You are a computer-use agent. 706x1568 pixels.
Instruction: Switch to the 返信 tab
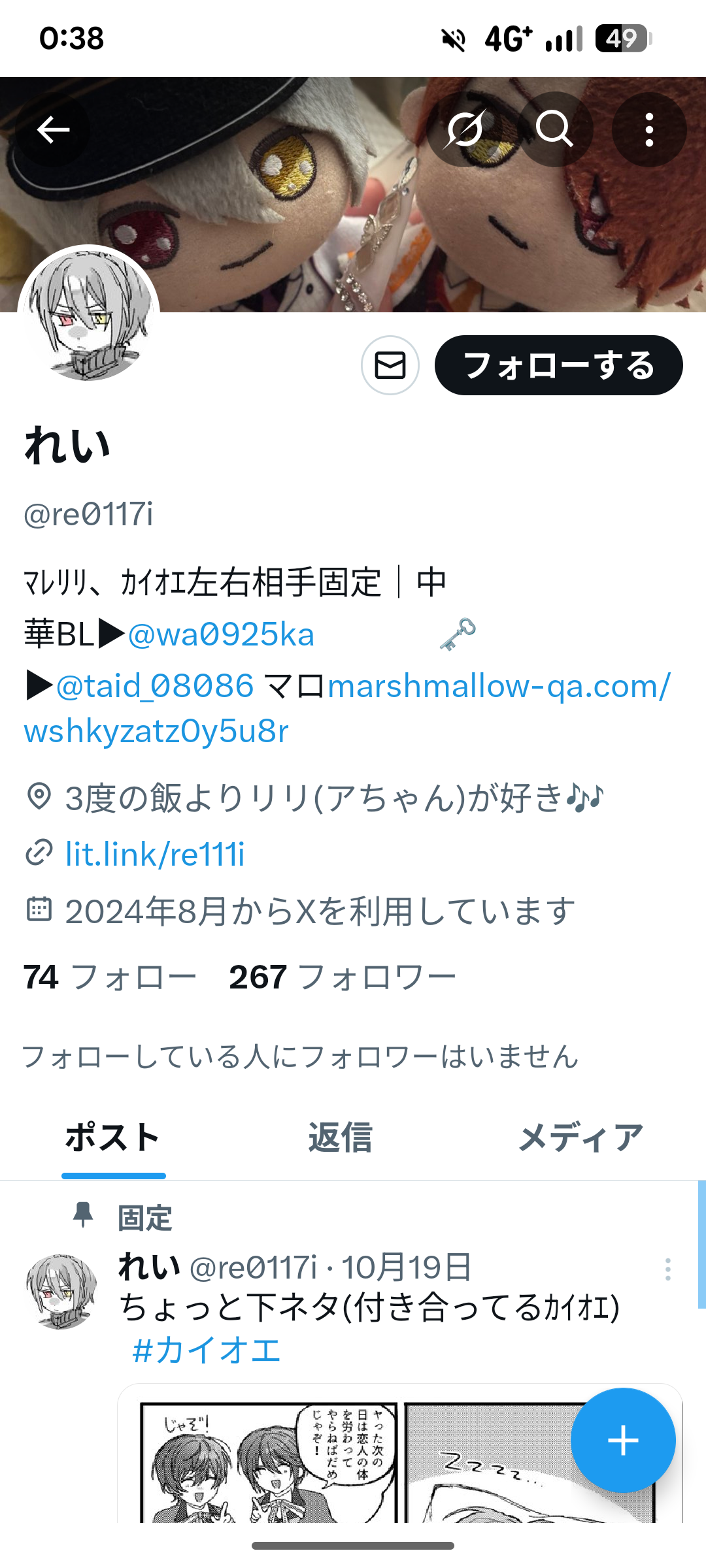tap(341, 1137)
